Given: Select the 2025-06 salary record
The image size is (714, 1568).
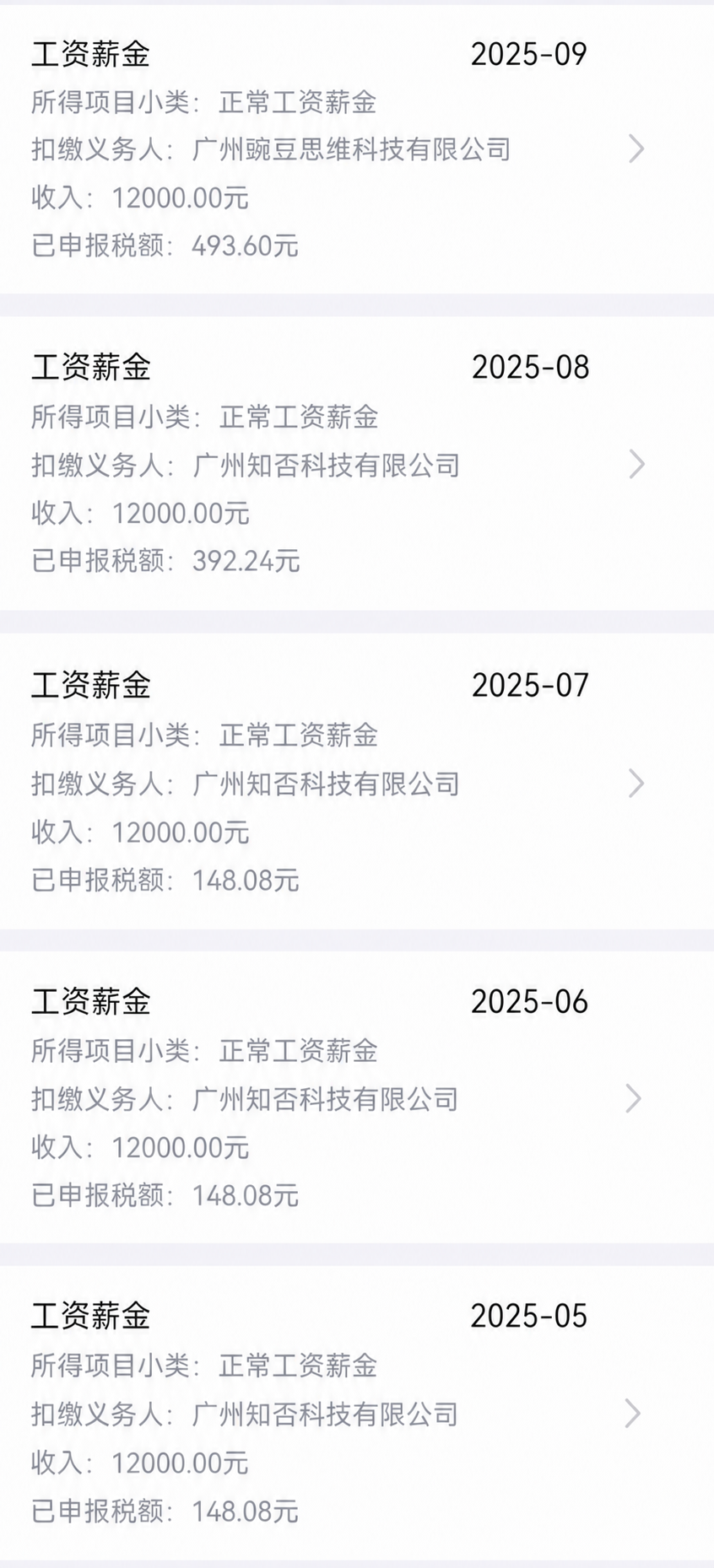Looking at the screenshot, I should coord(357,1097).
